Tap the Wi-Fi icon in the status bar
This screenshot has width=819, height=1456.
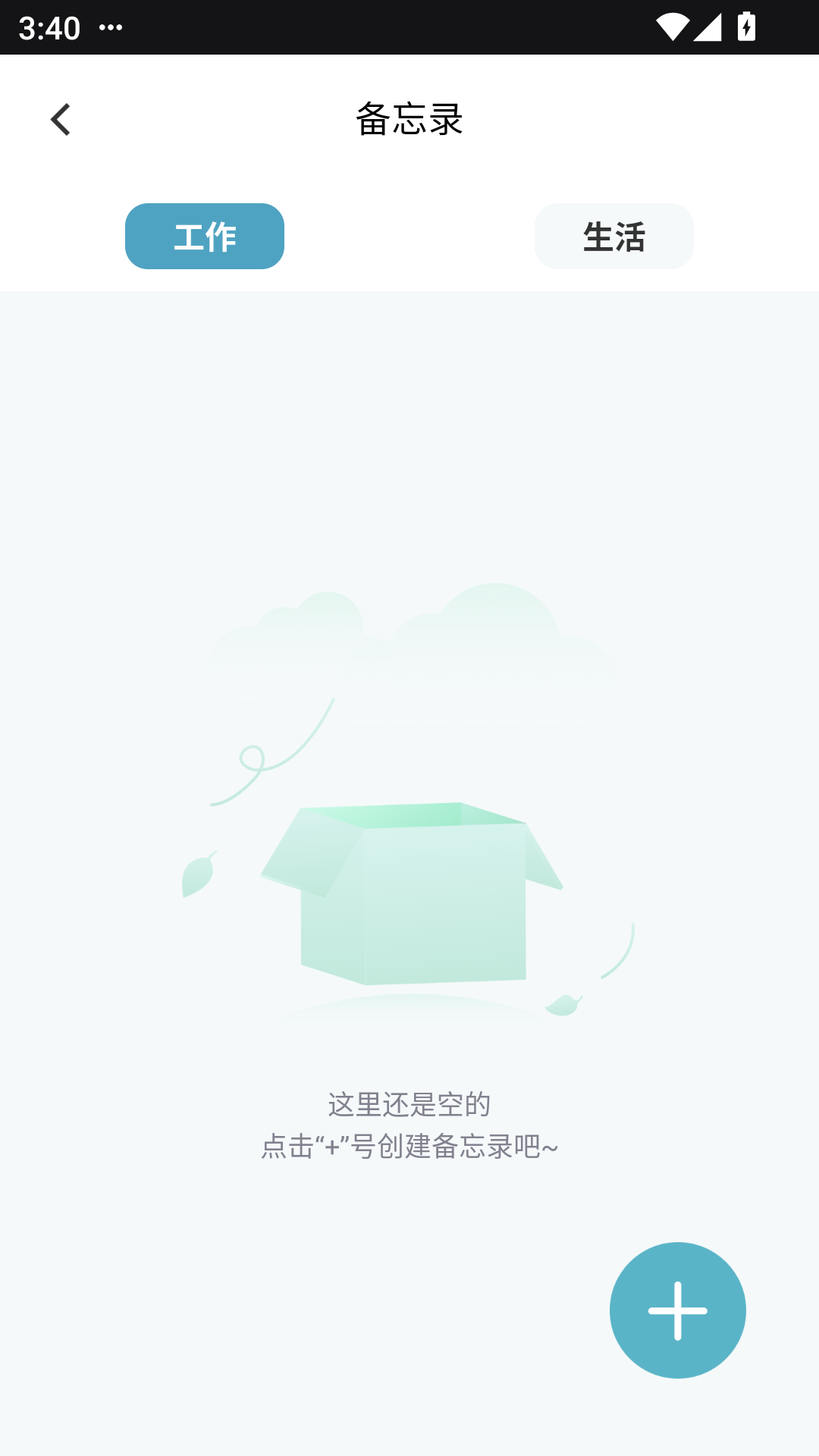coord(670,27)
